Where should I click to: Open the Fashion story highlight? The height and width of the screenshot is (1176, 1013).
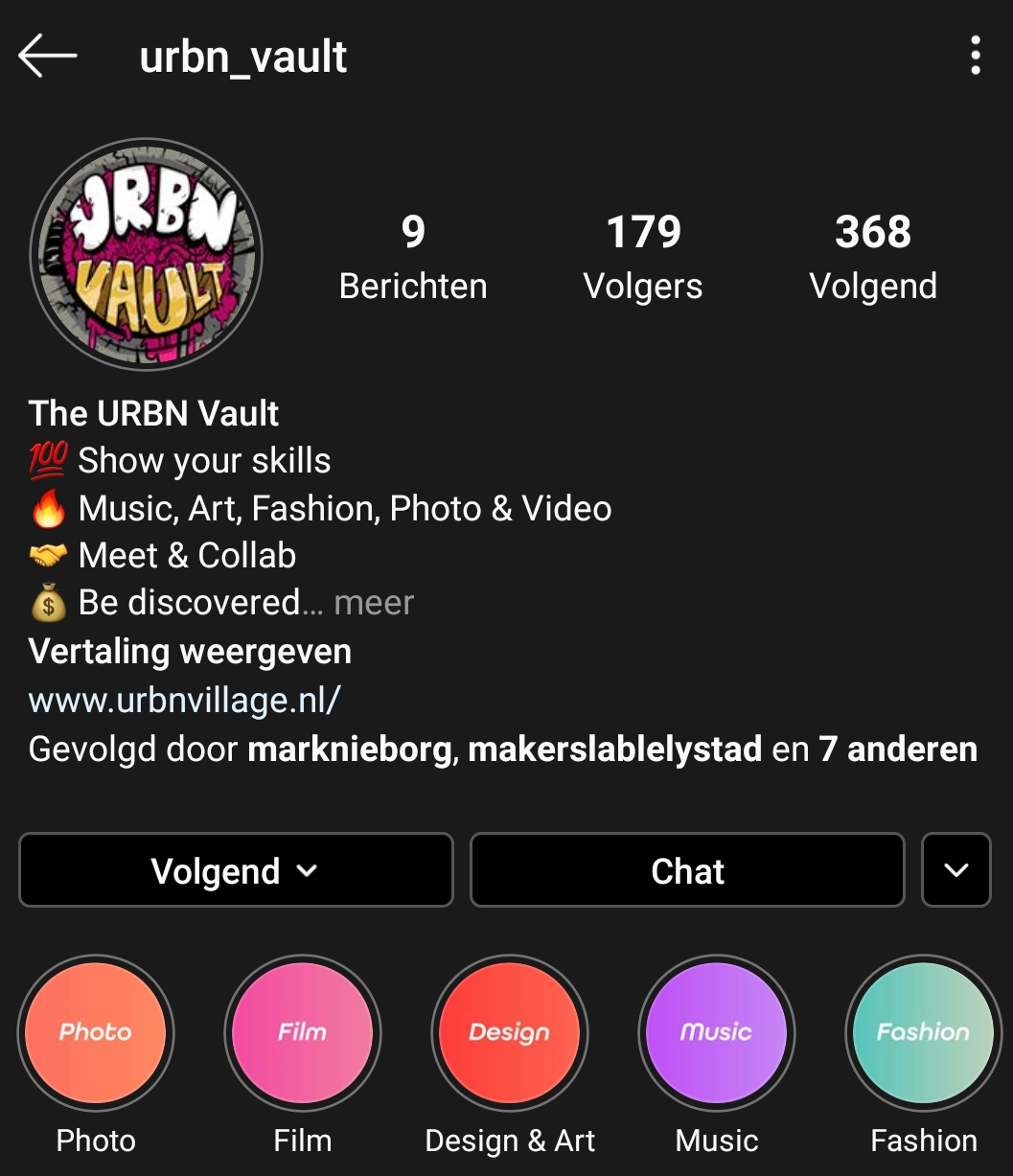[923, 1033]
